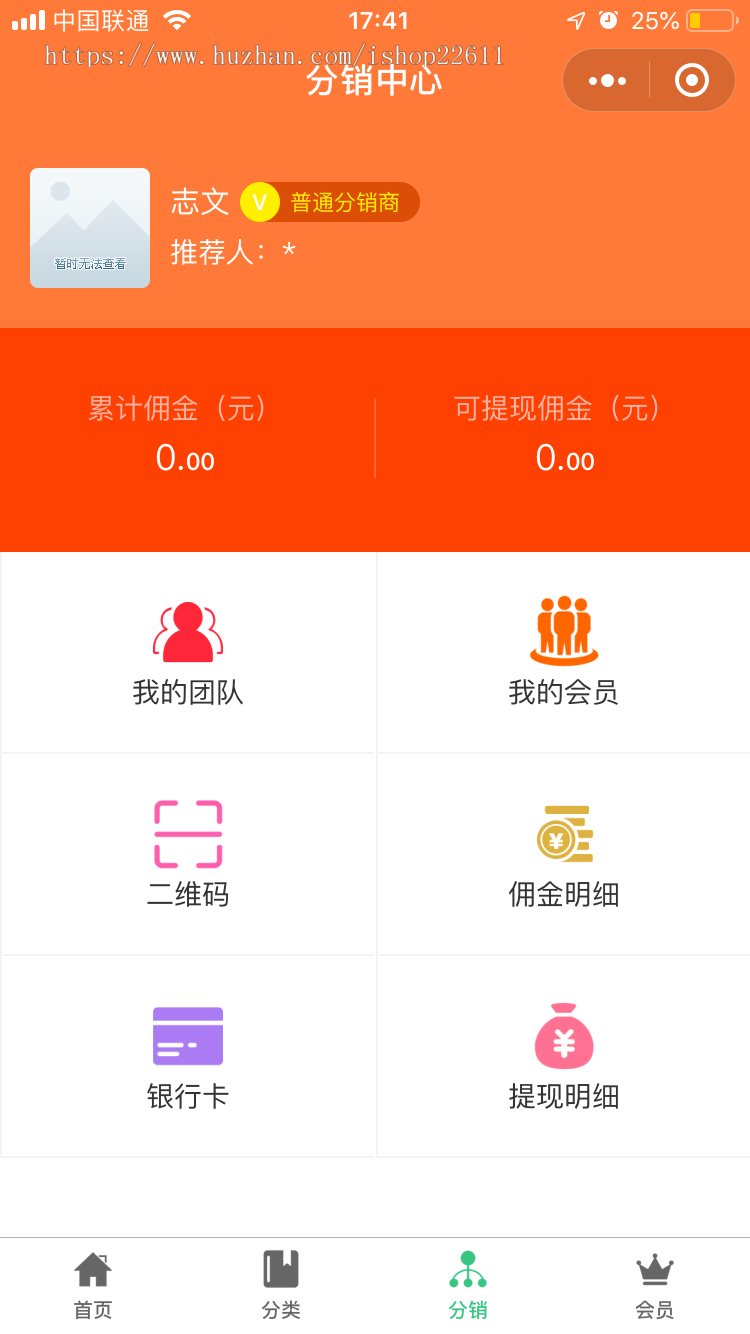Tap the home icon above 首页
750x1334 pixels.
pyautogui.click(x=92, y=1267)
